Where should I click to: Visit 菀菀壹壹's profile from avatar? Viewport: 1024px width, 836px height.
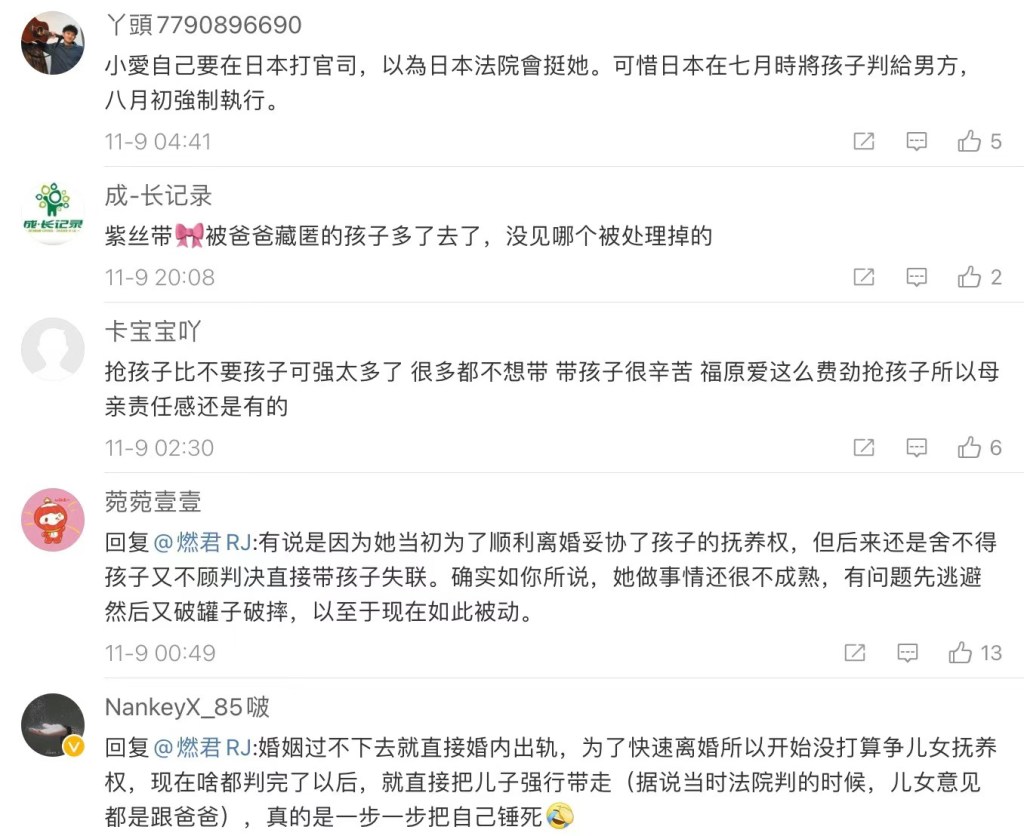[53, 519]
